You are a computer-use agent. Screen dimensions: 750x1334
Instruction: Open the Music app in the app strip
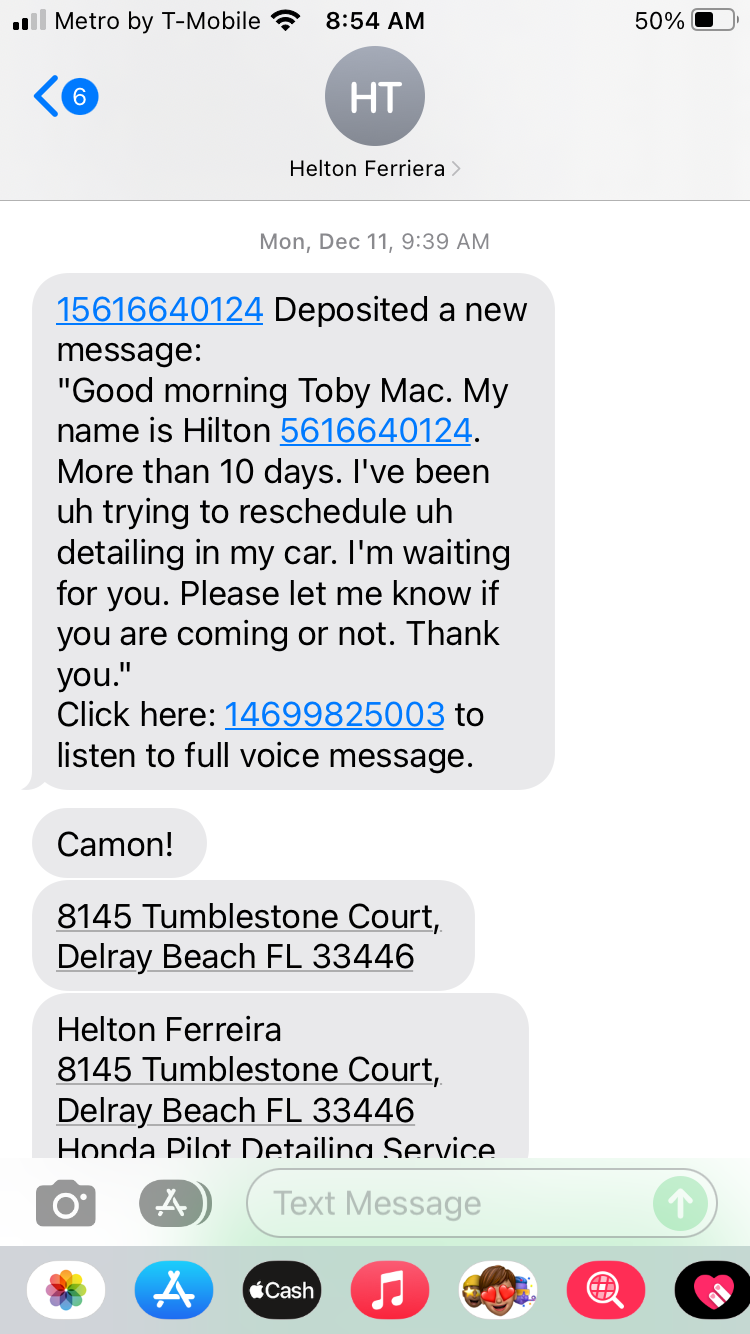click(389, 1290)
